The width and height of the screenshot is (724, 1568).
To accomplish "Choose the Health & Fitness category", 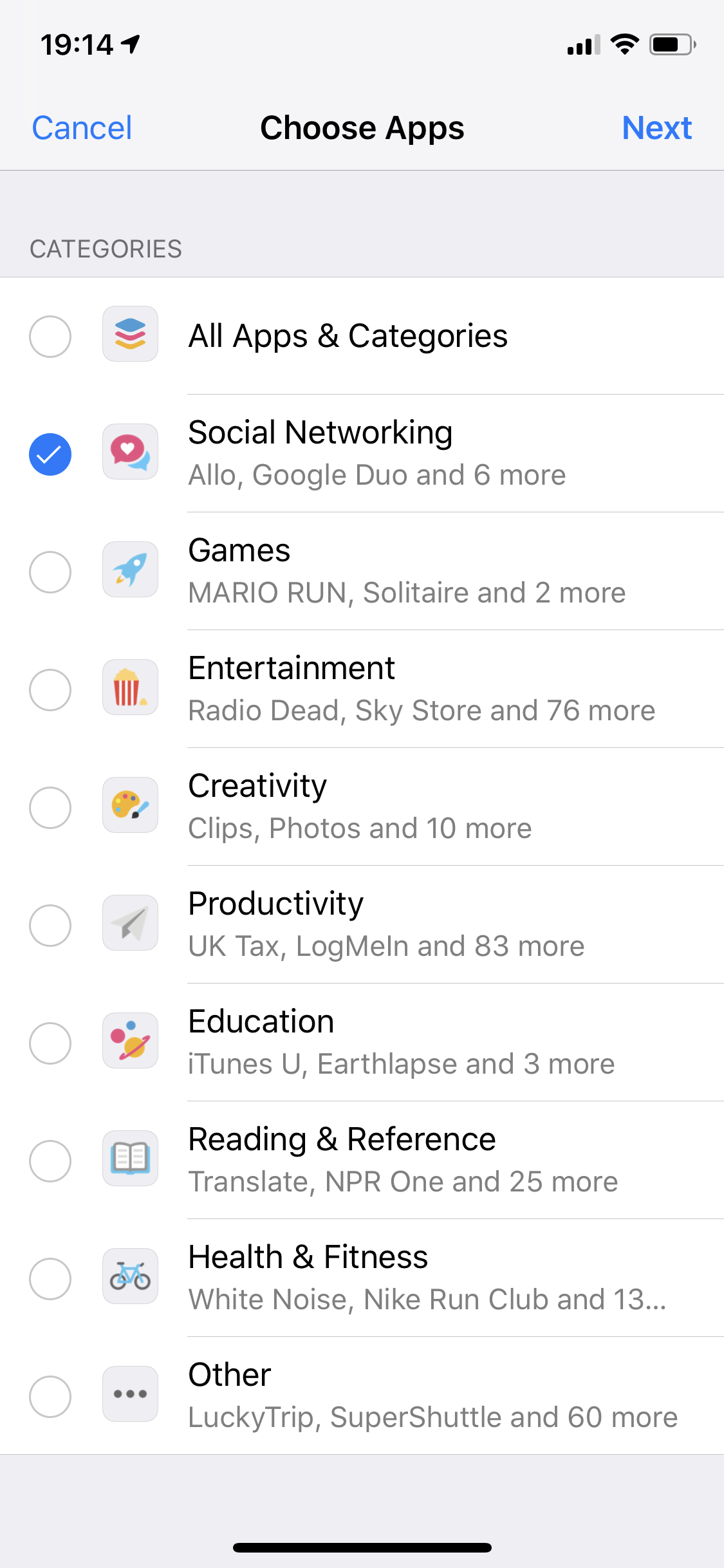I will coord(50,1278).
